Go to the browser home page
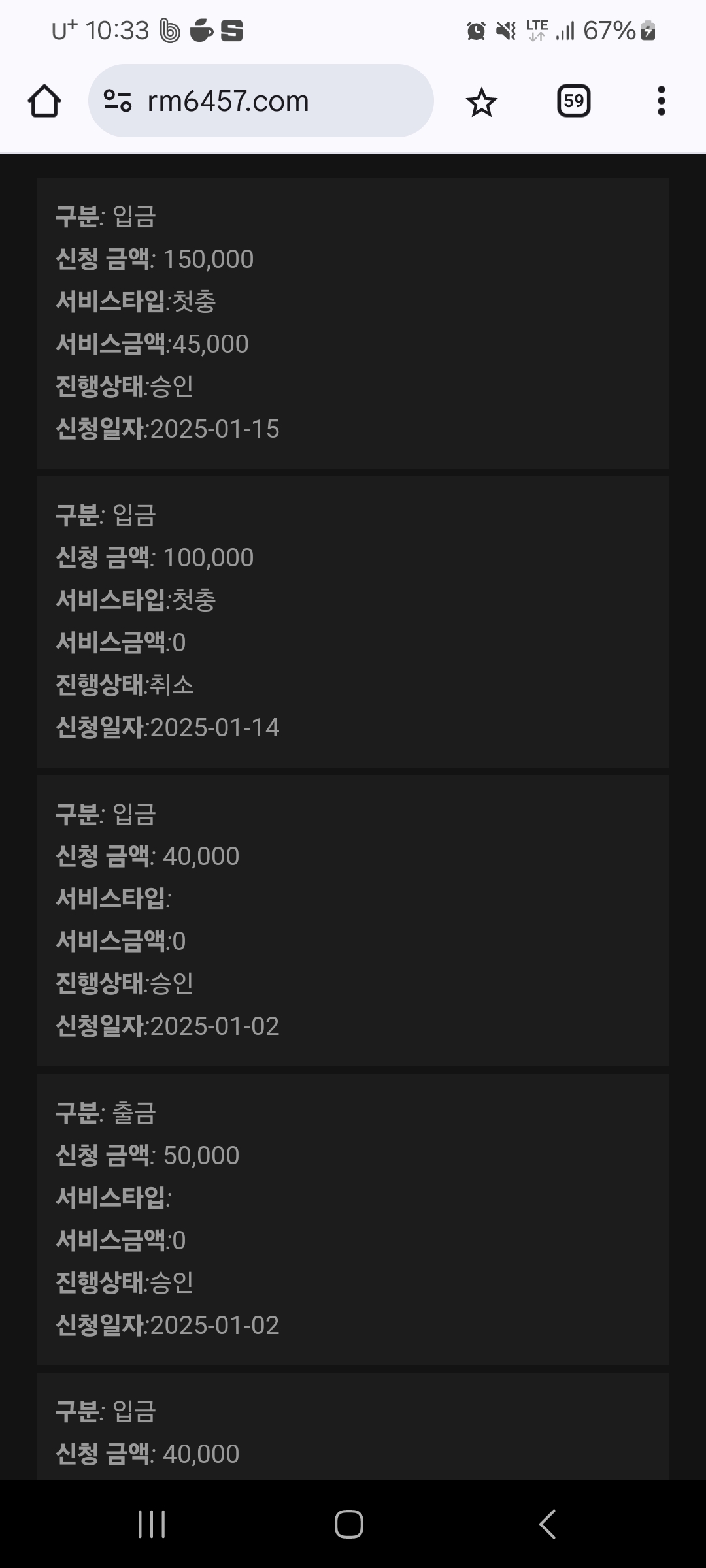706x1568 pixels. pos(44,101)
